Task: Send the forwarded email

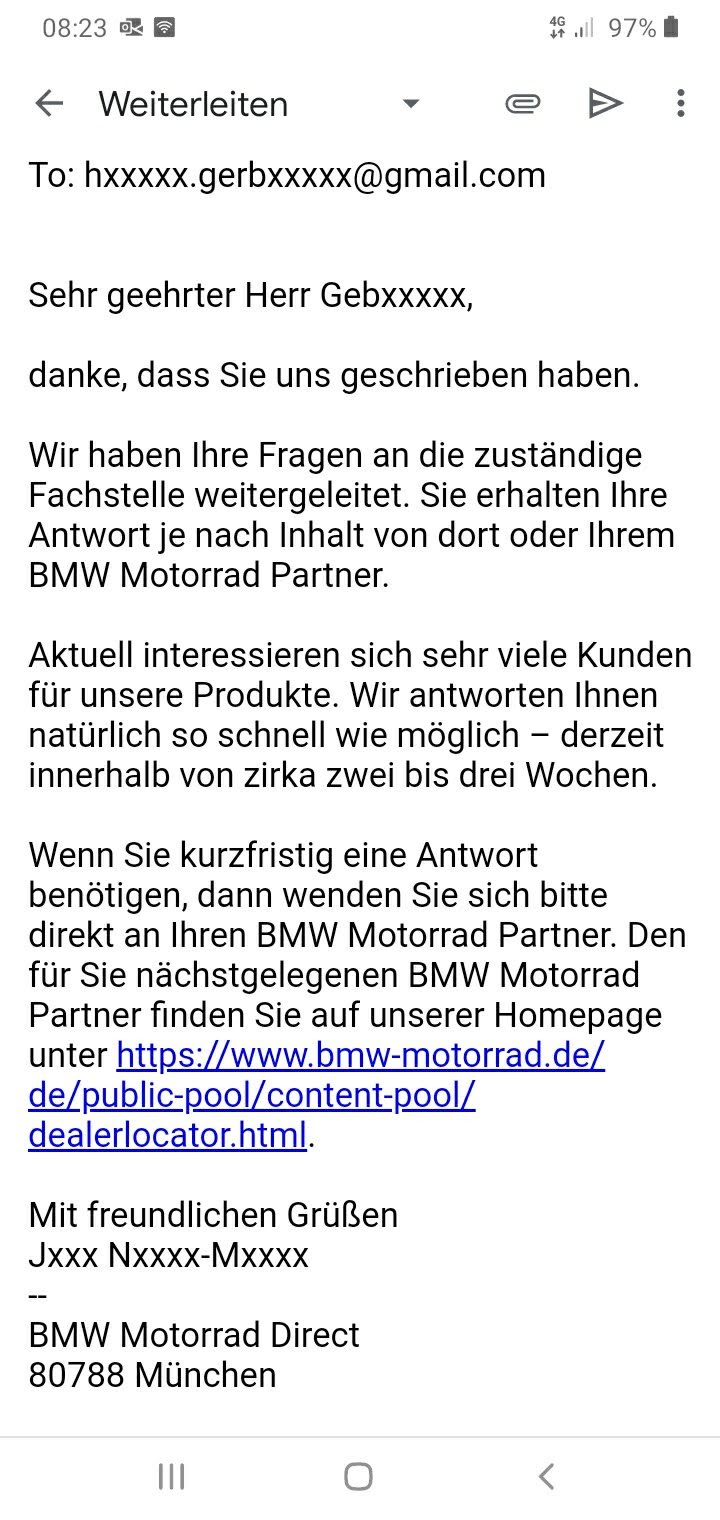Action: coord(605,104)
